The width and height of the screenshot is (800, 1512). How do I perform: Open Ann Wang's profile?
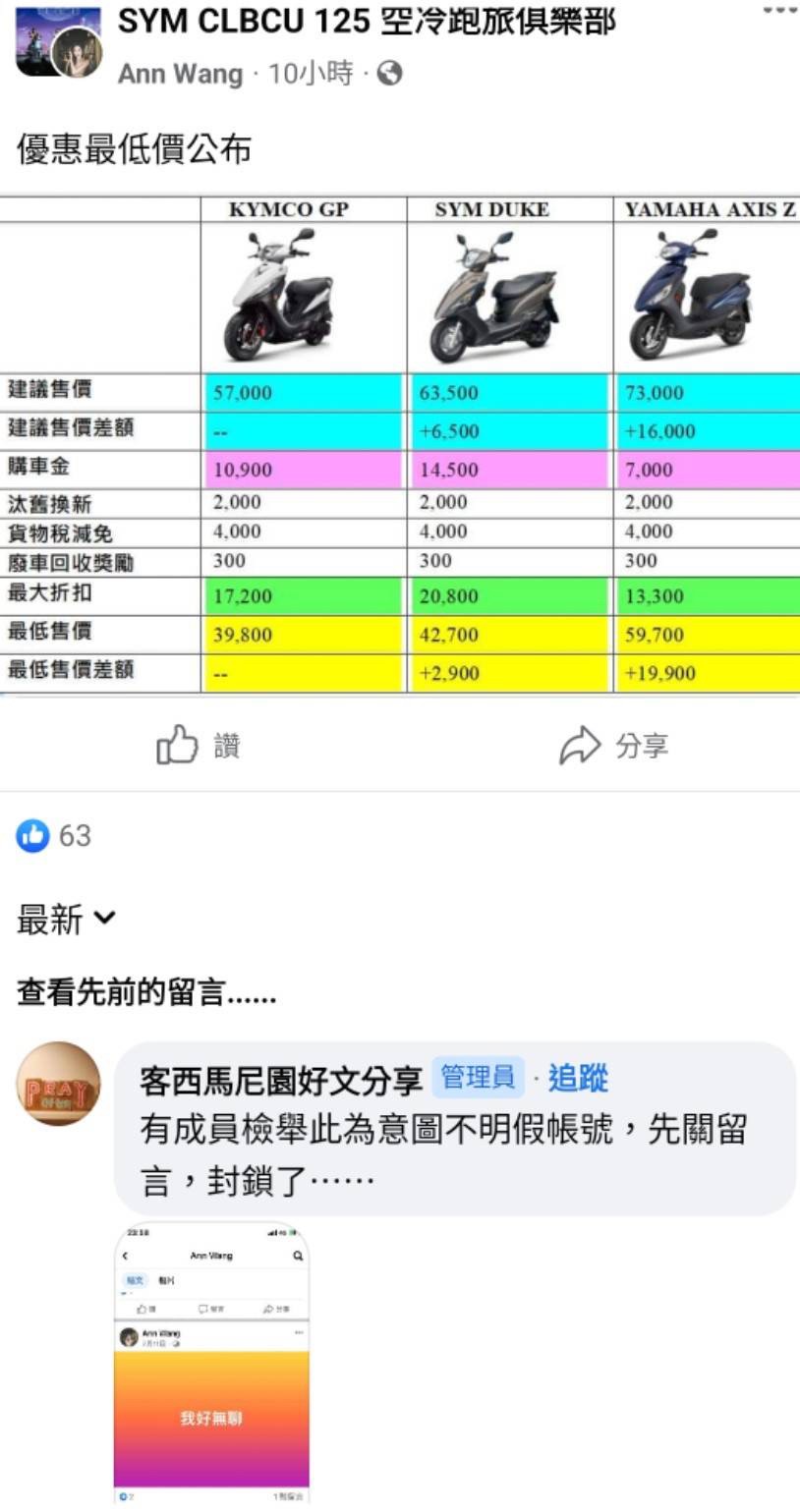pos(180,74)
